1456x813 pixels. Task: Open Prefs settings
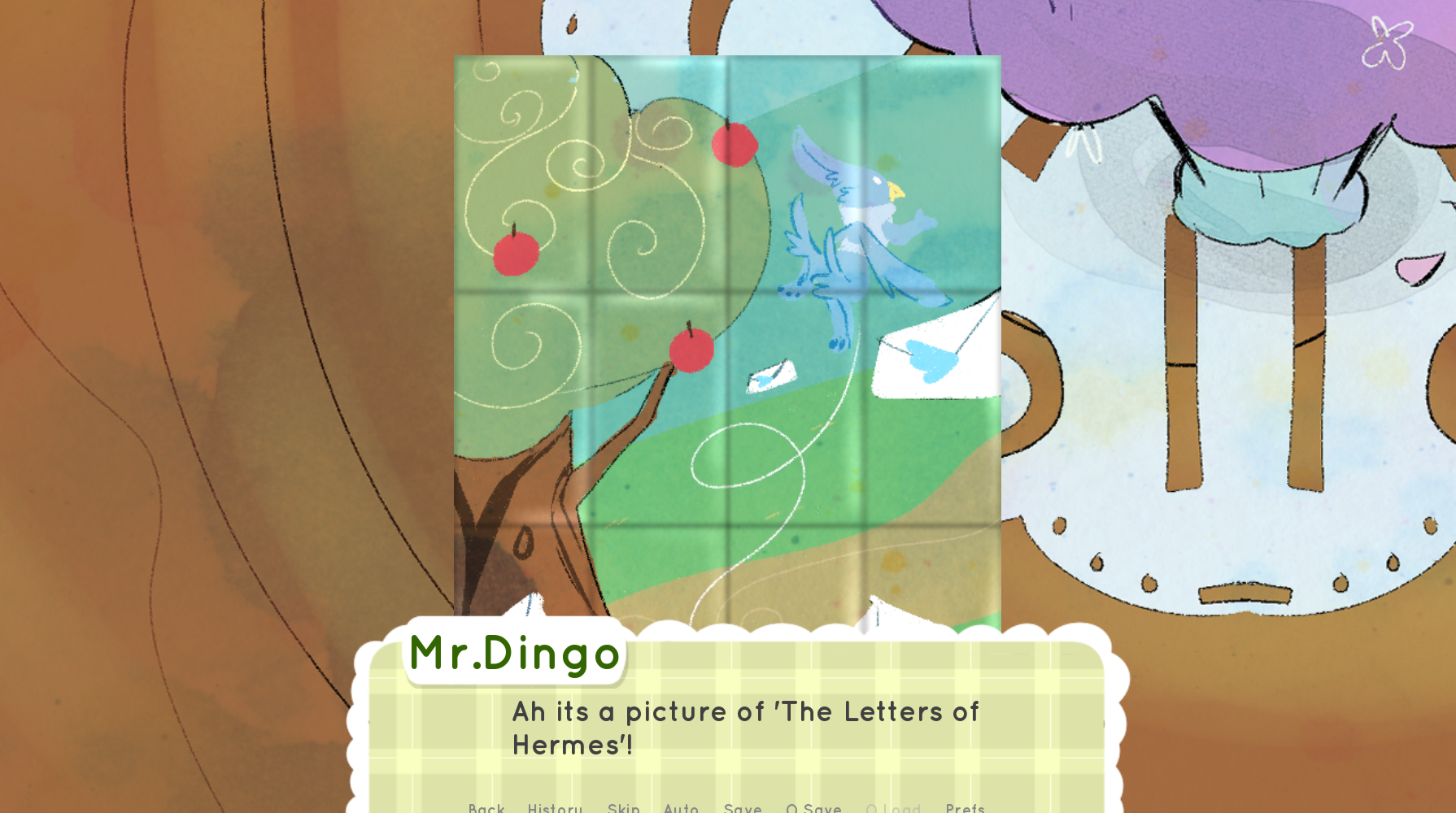coord(966,807)
